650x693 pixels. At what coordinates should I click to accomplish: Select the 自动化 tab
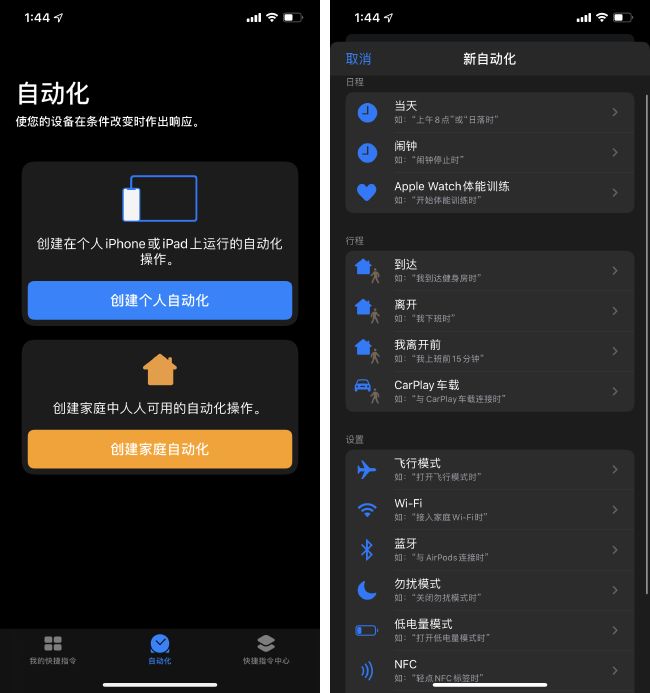point(160,649)
